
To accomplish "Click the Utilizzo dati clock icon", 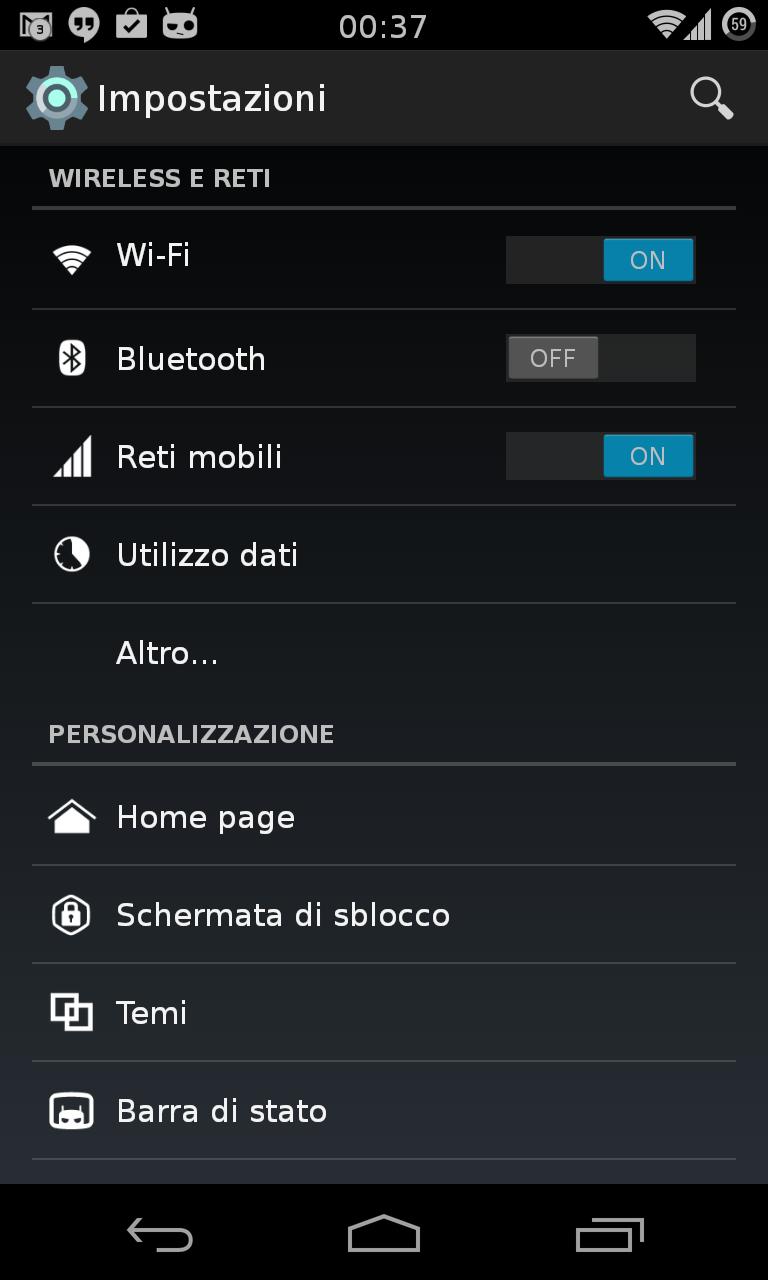I will [71, 553].
